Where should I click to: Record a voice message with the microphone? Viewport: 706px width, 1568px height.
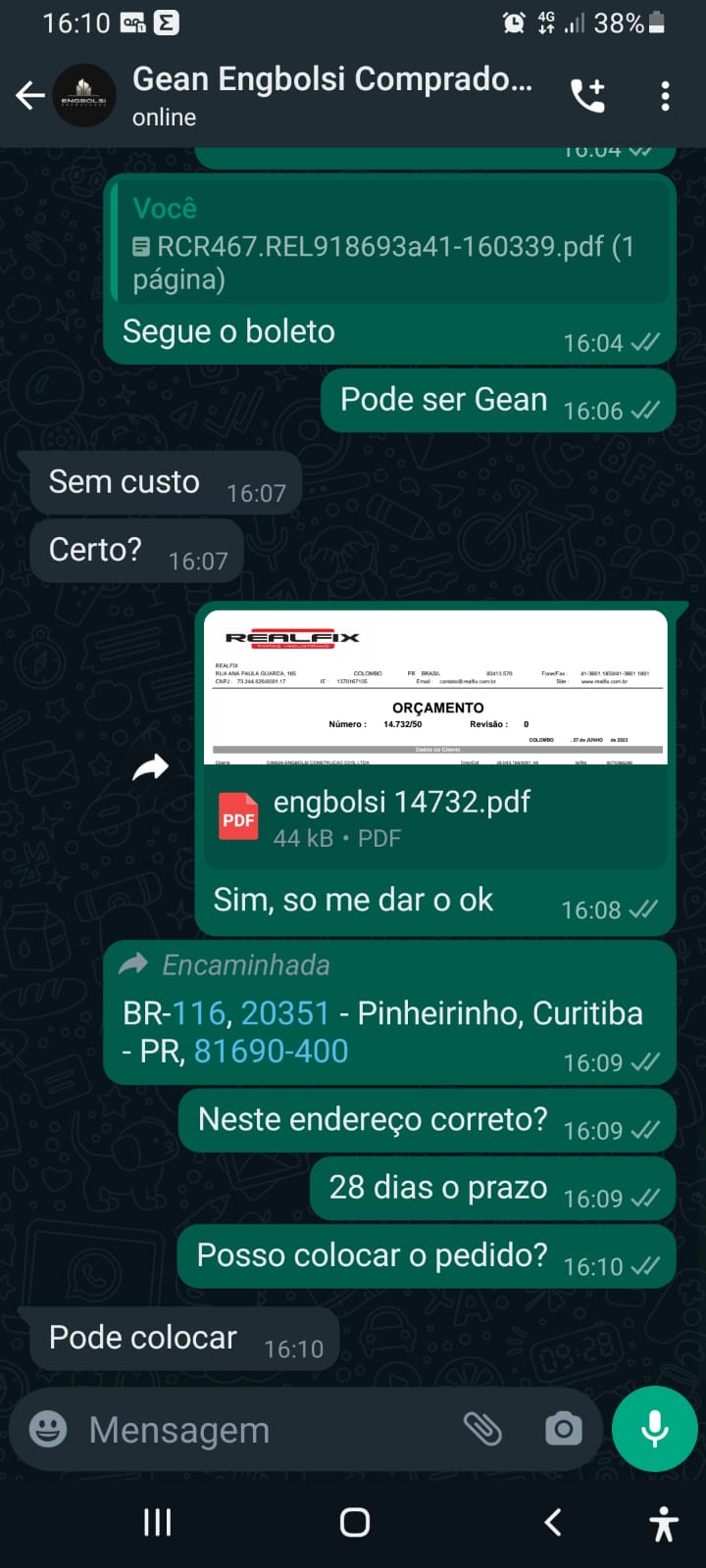(654, 1429)
